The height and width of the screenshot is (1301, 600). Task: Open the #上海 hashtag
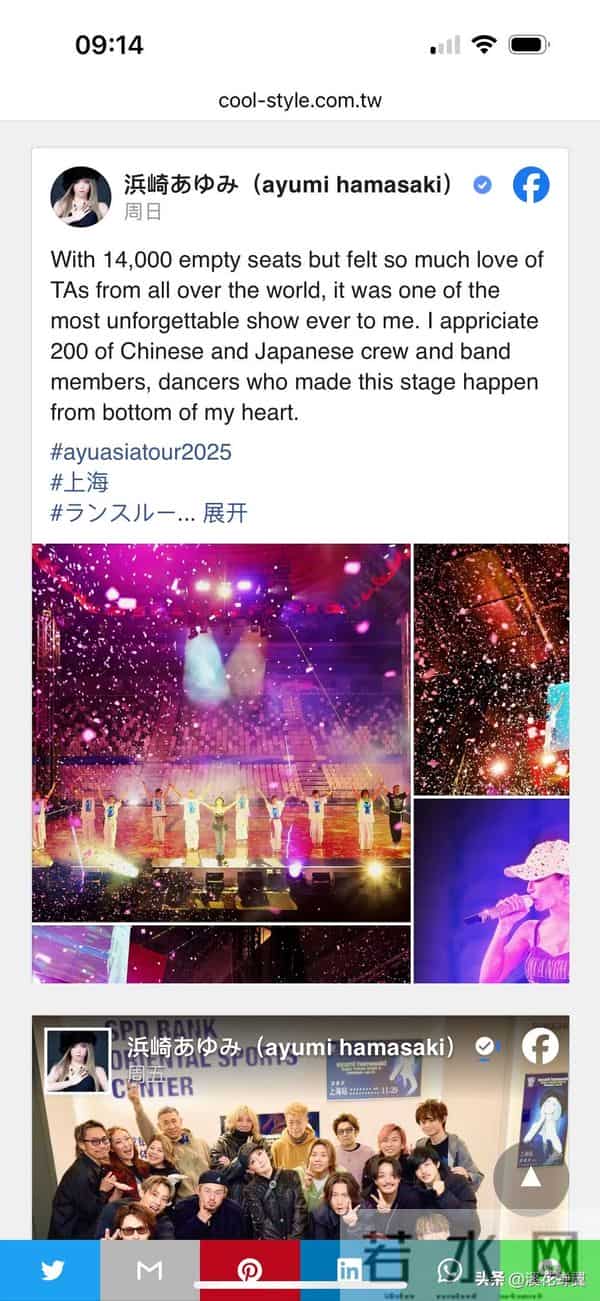79,482
